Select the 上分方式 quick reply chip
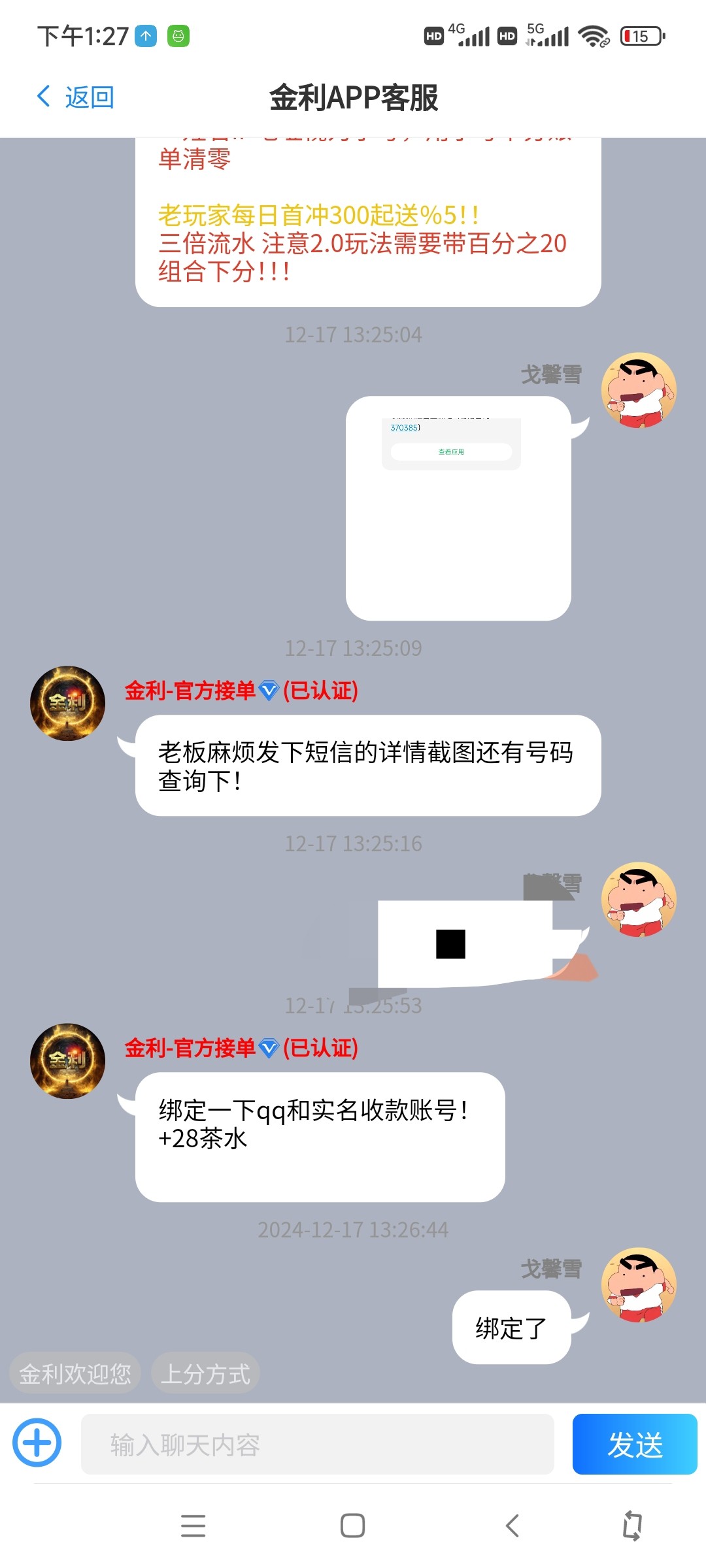Screen dimensions: 706x1568 tap(205, 1374)
